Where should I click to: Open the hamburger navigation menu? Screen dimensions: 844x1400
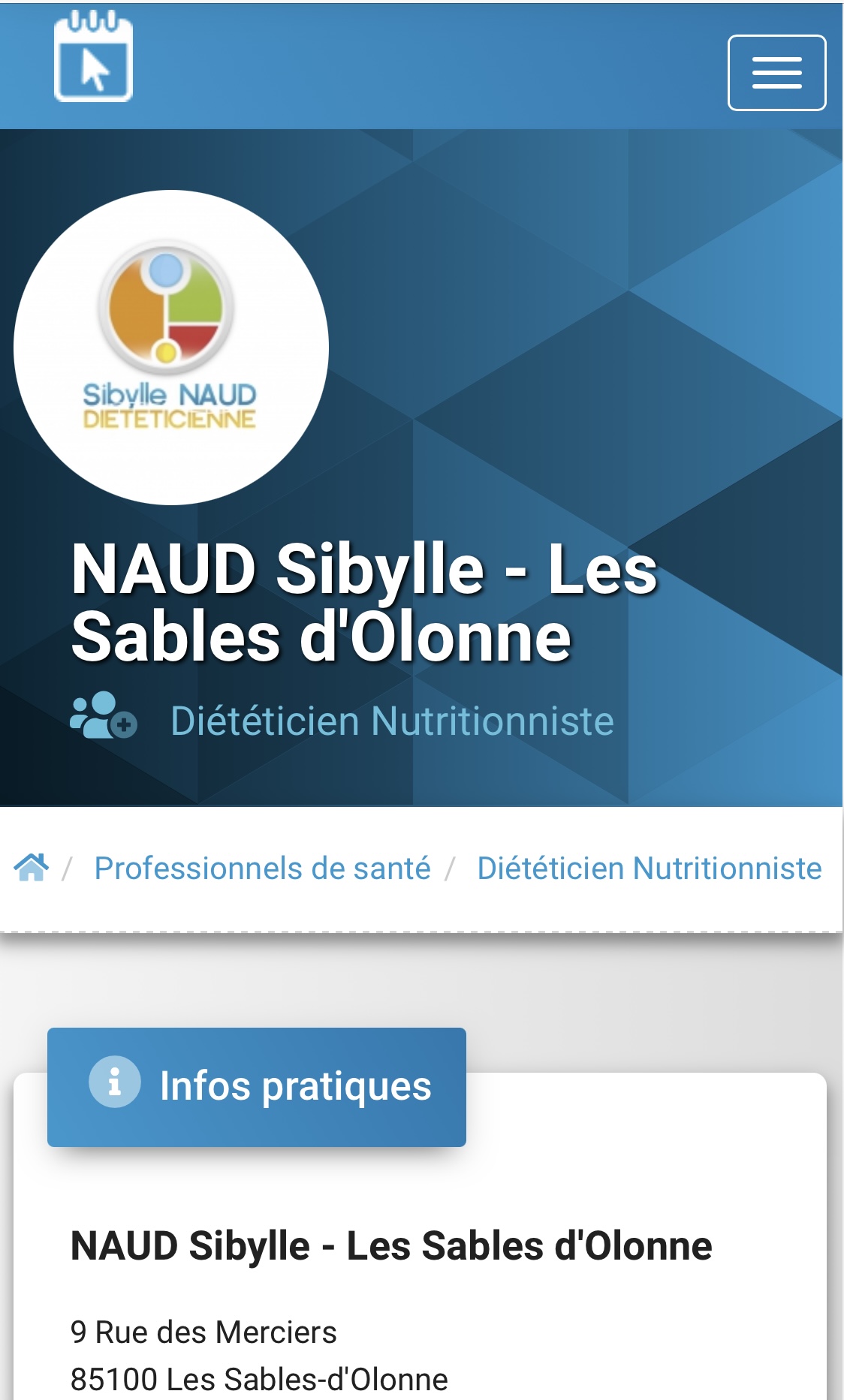point(776,73)
